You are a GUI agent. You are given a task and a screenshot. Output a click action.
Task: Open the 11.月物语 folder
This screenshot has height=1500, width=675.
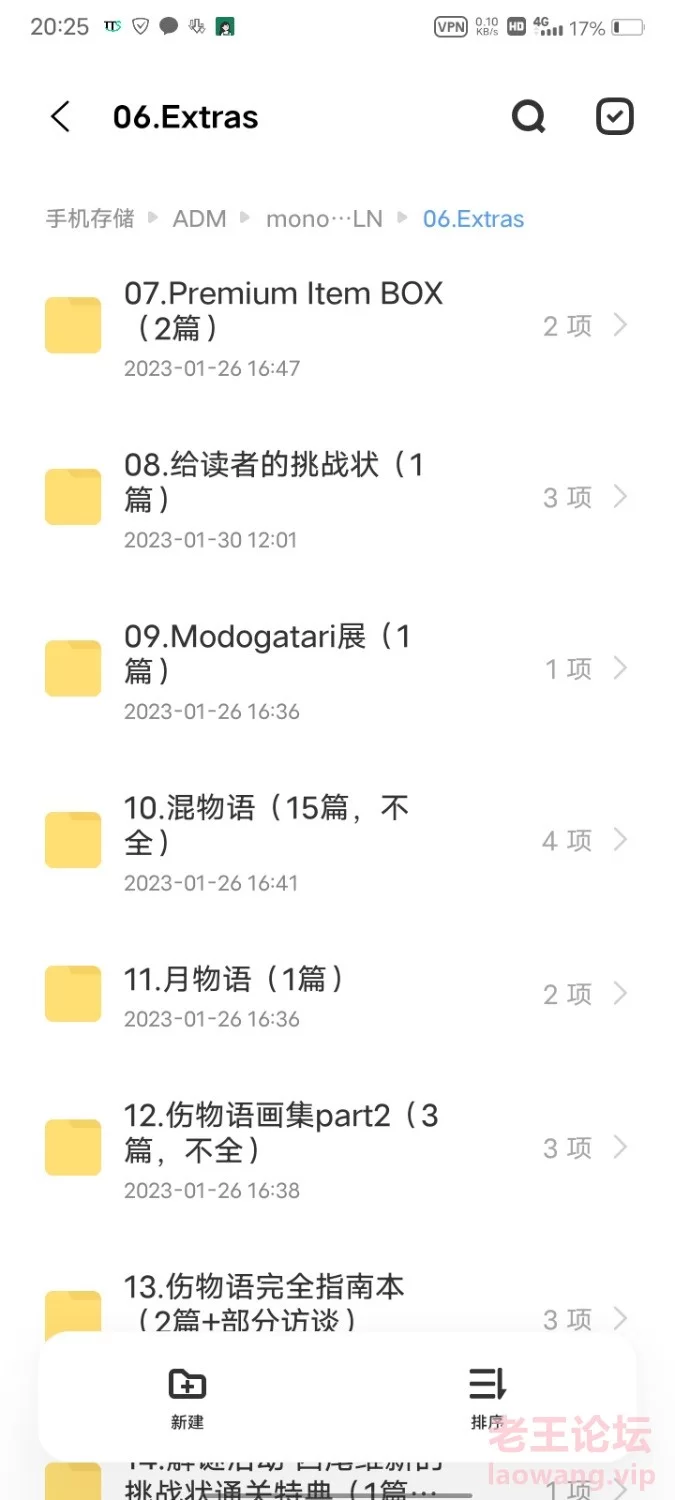click(x=337, y=995)
